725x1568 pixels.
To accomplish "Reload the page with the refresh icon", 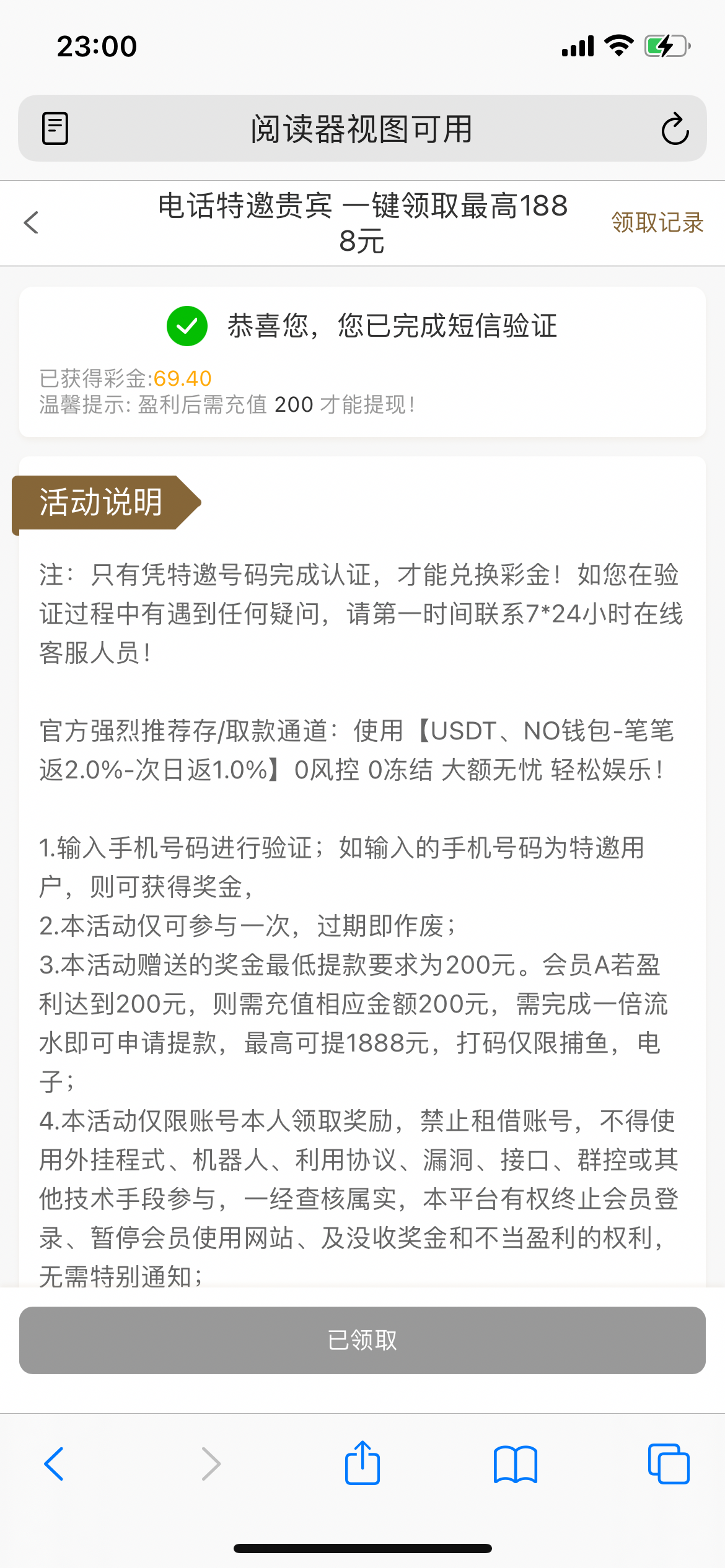I will pyautogui.click(x=675, y=129).
